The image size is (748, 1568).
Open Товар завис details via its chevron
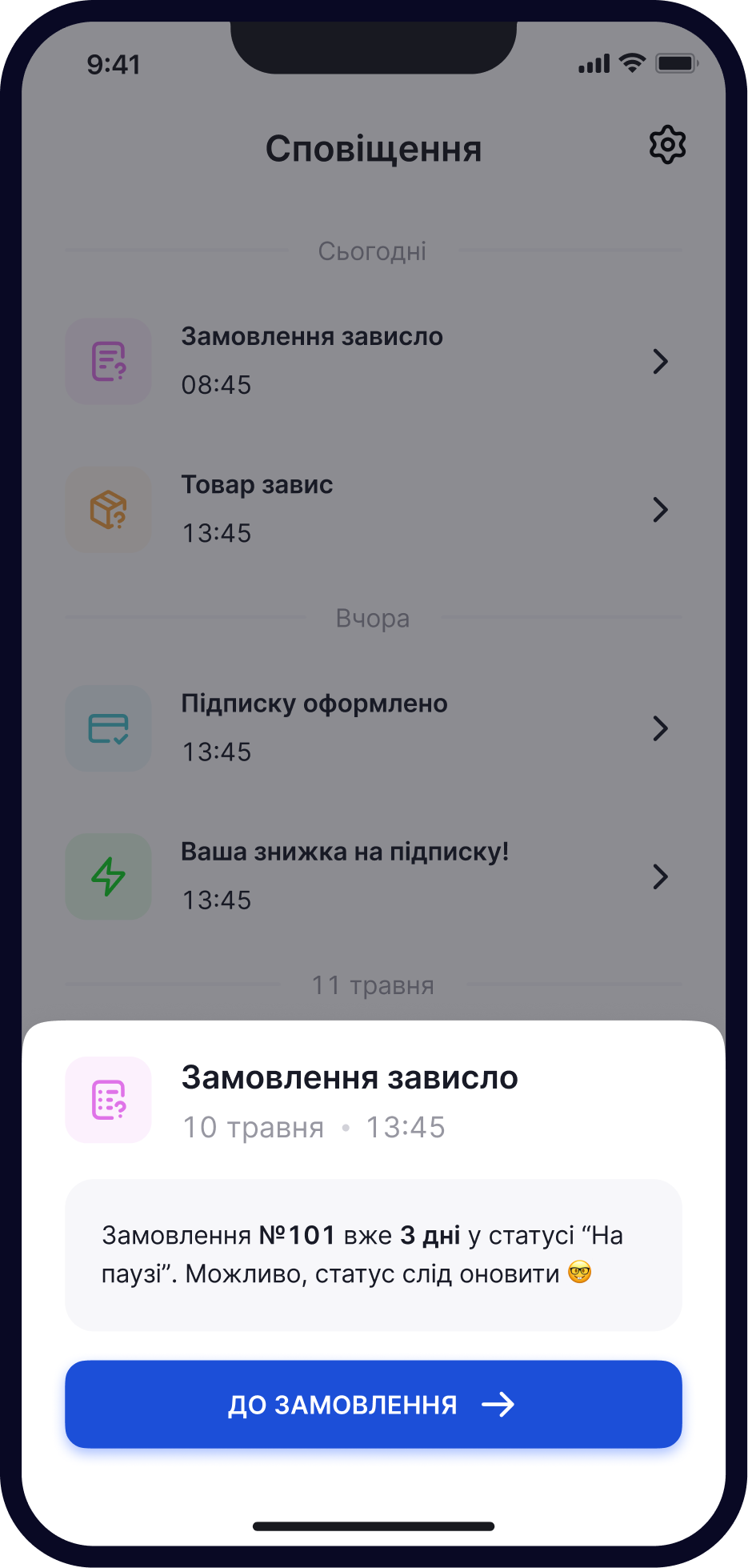click(x=660, y=510)
